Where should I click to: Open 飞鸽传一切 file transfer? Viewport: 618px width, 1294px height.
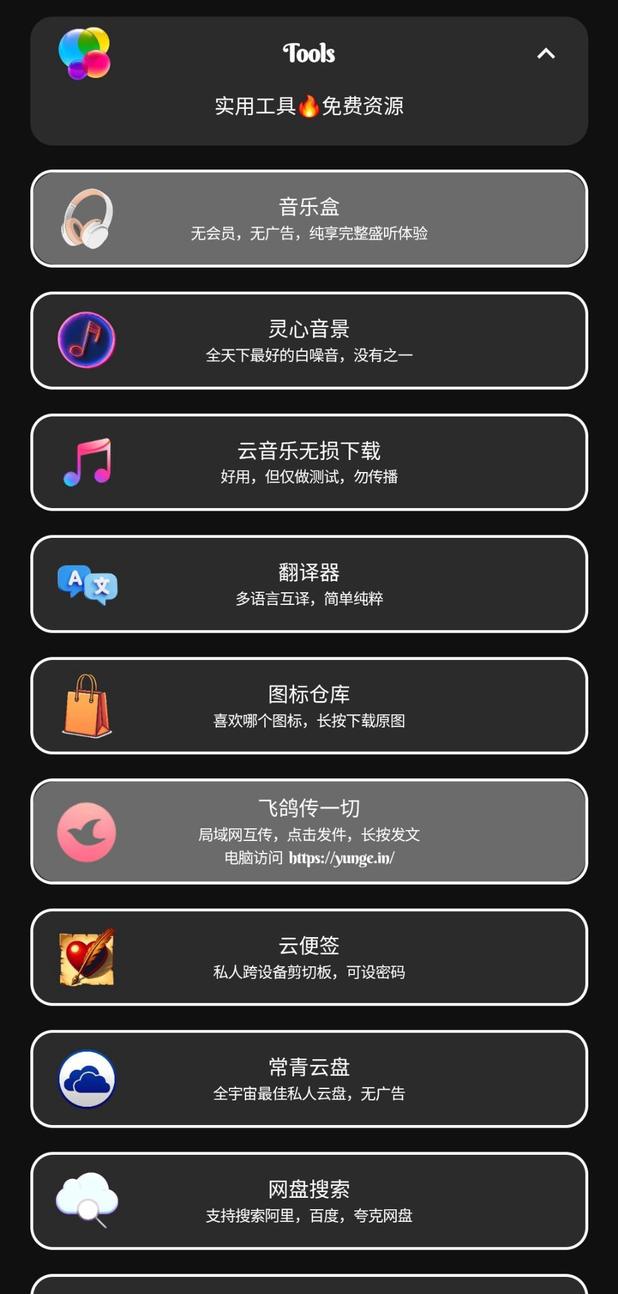click(x=309, y=831)
